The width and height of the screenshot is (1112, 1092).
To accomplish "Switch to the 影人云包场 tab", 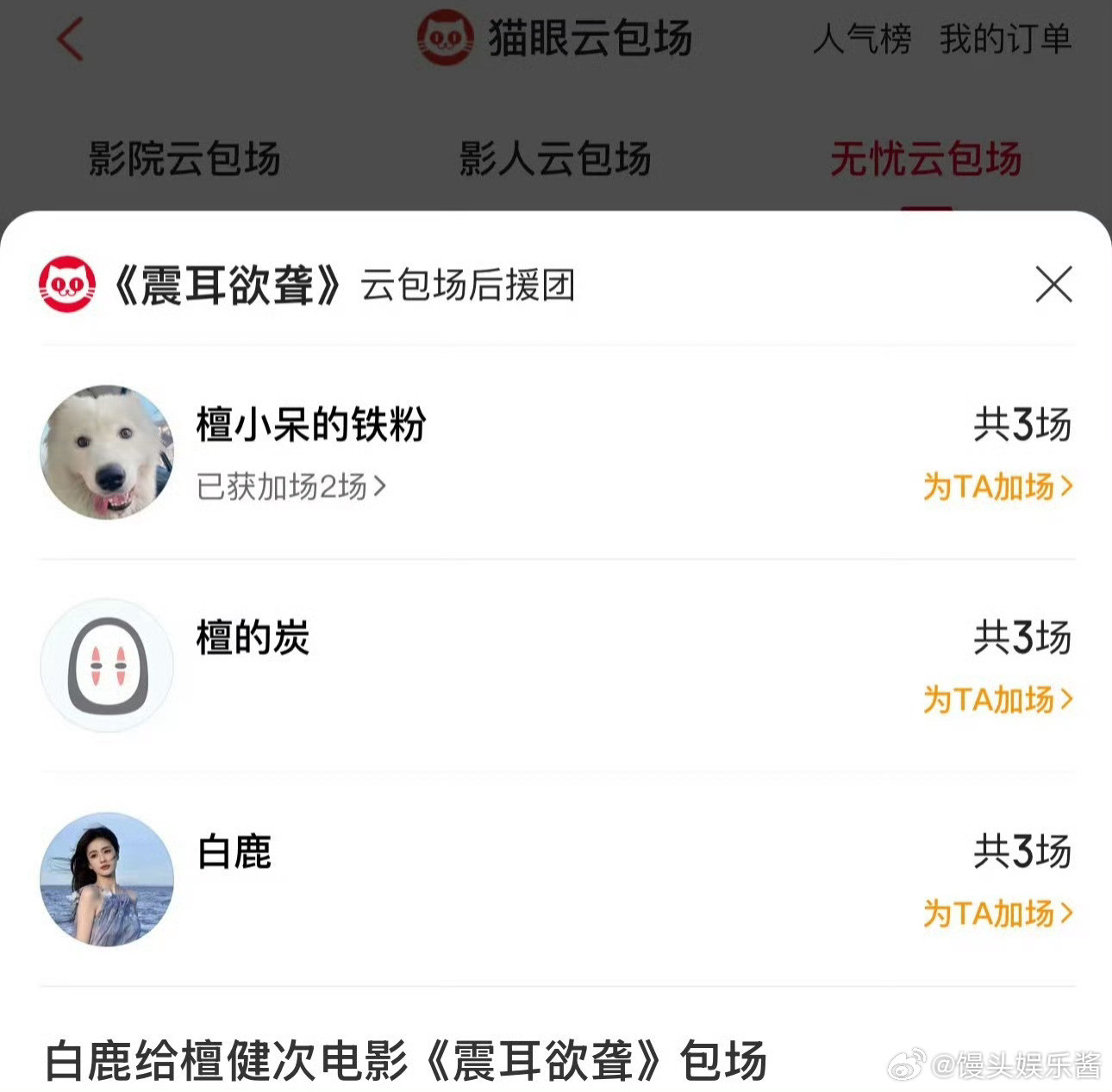I will coord(554,159).
